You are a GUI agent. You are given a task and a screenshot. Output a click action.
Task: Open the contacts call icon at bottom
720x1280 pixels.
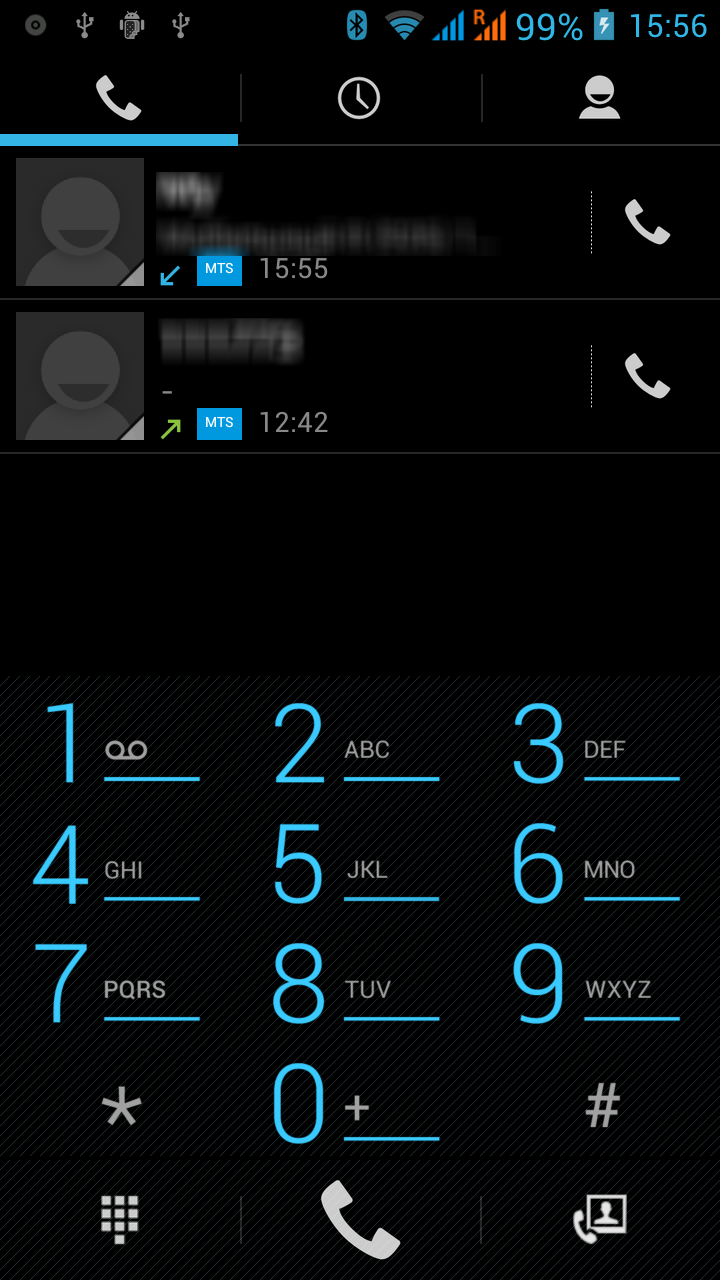599,1219
